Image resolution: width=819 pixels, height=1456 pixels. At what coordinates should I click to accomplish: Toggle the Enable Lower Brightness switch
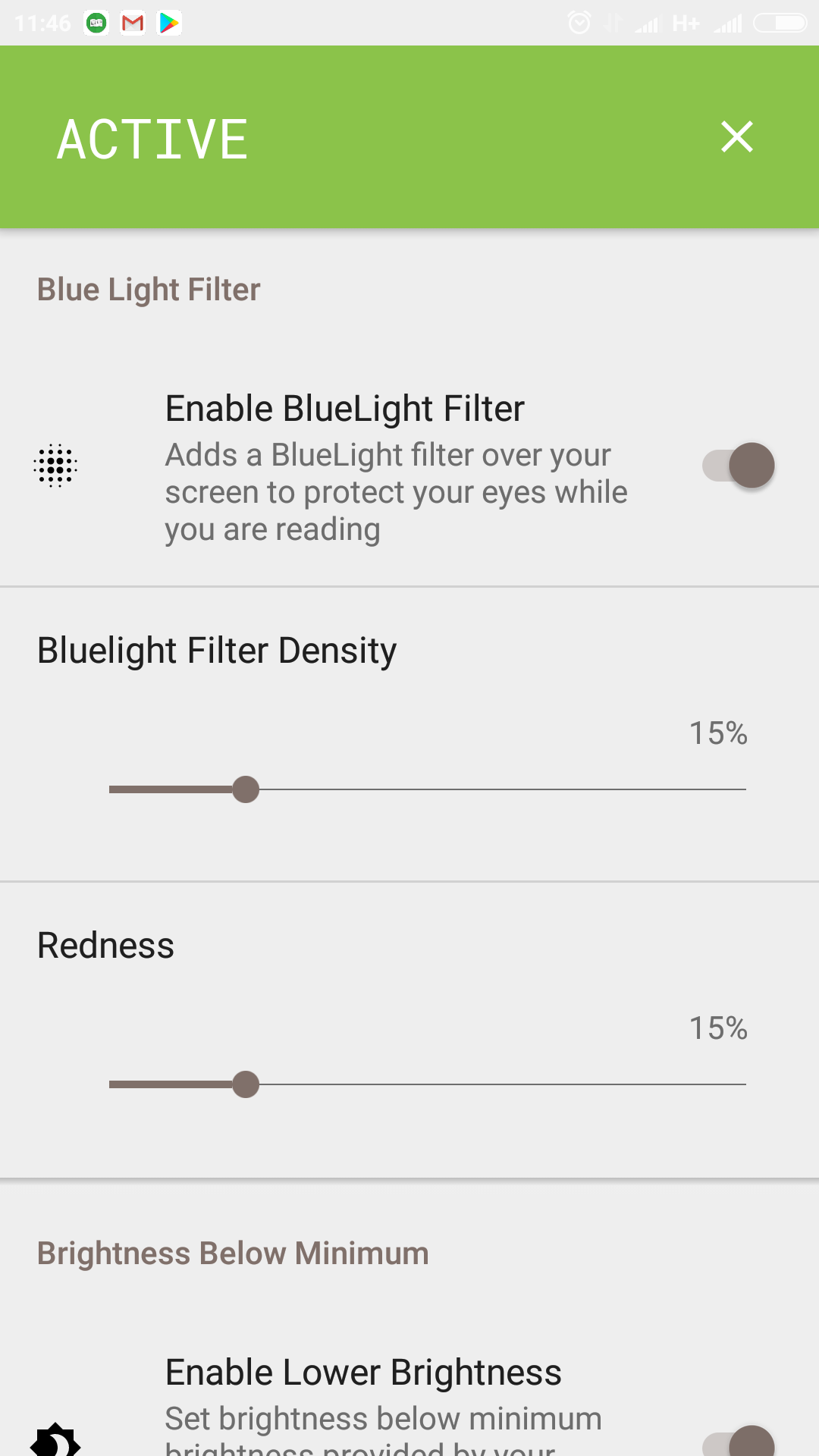click(x=738, y=1441)
